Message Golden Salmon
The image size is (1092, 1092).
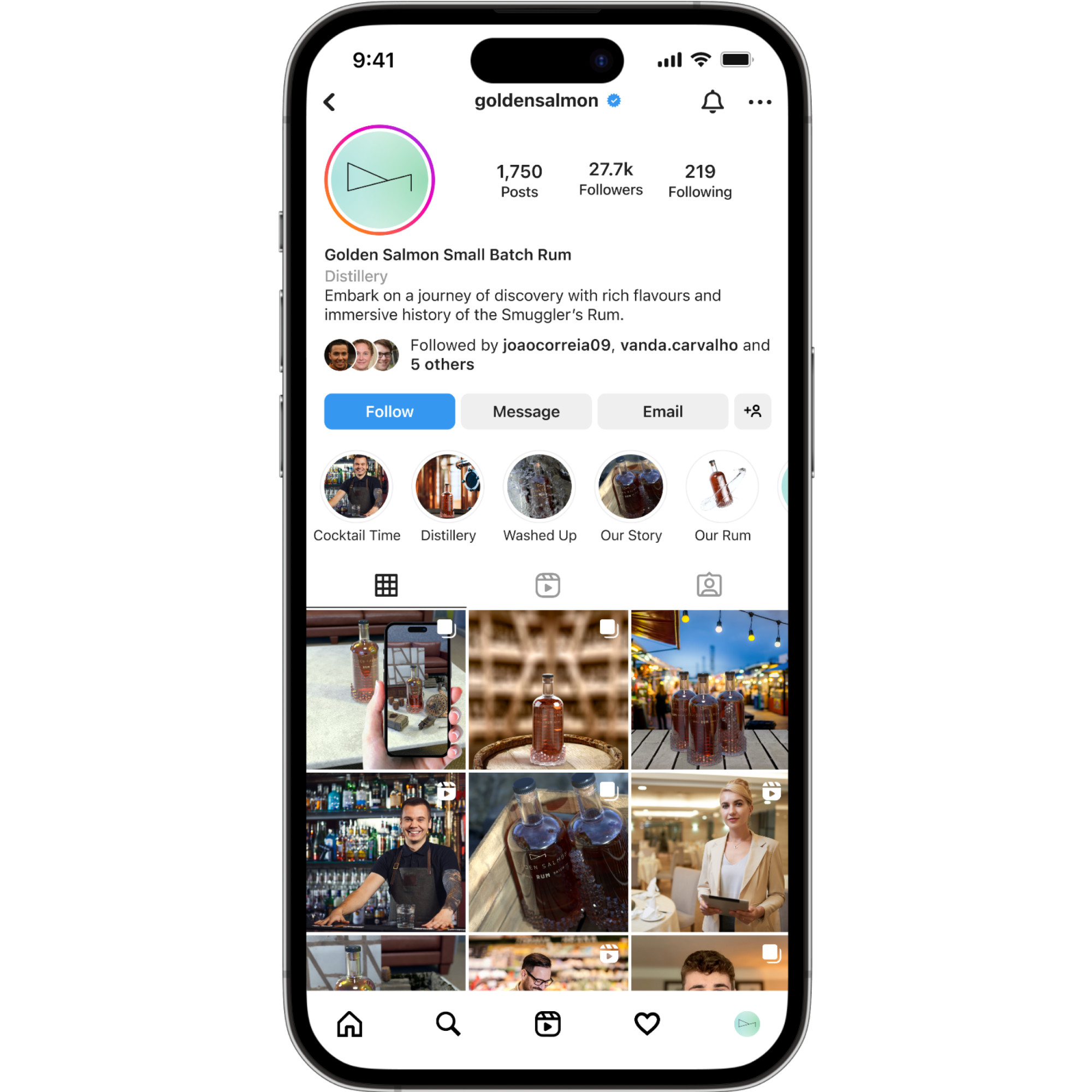click(x=526, y=412)
